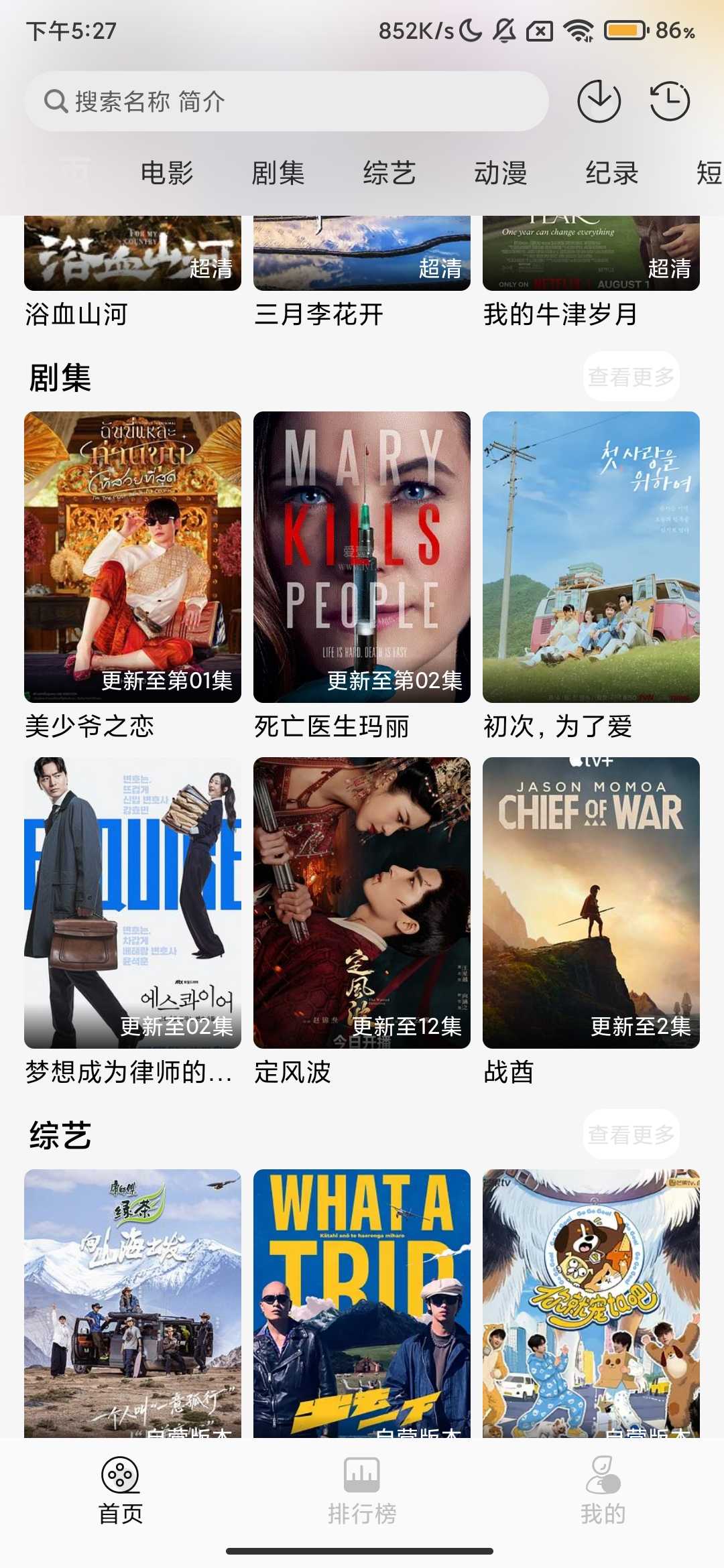The height and width of the screenshot is (1568, 724).
Task: Tap the 搜索名称 简介 search field
Action: [268, 102]
